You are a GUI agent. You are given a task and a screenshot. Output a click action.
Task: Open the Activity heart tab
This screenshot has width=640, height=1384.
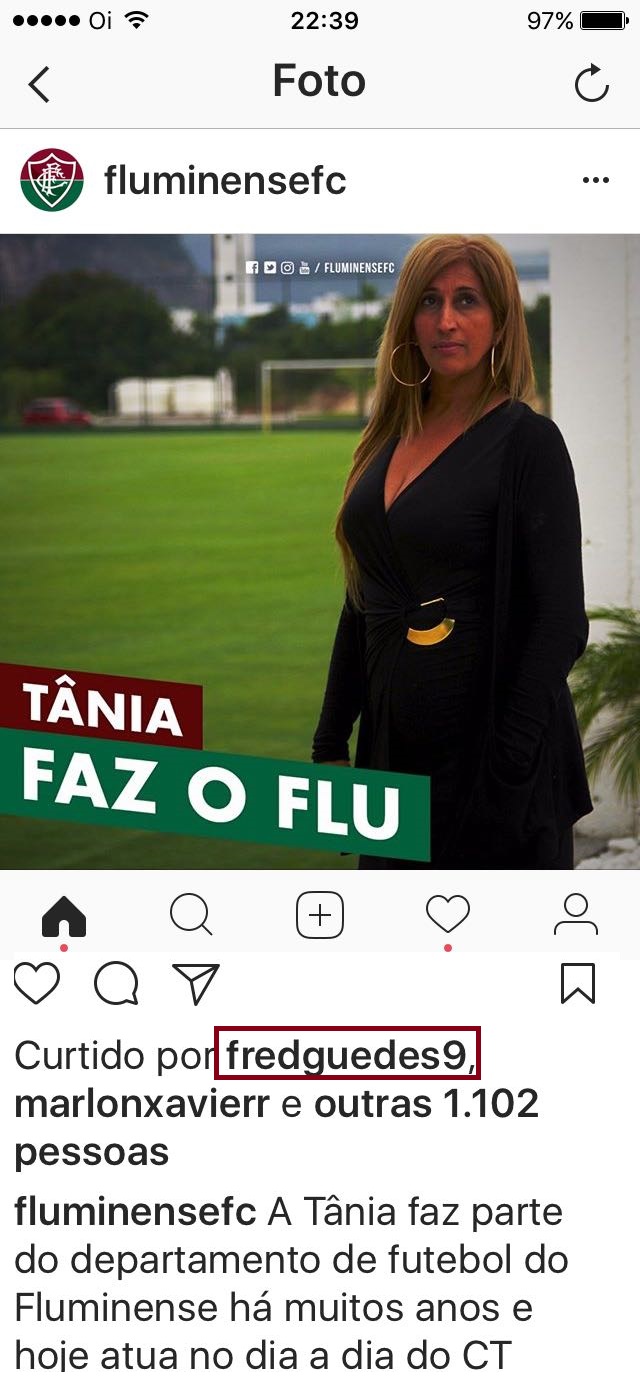[447, 915]
